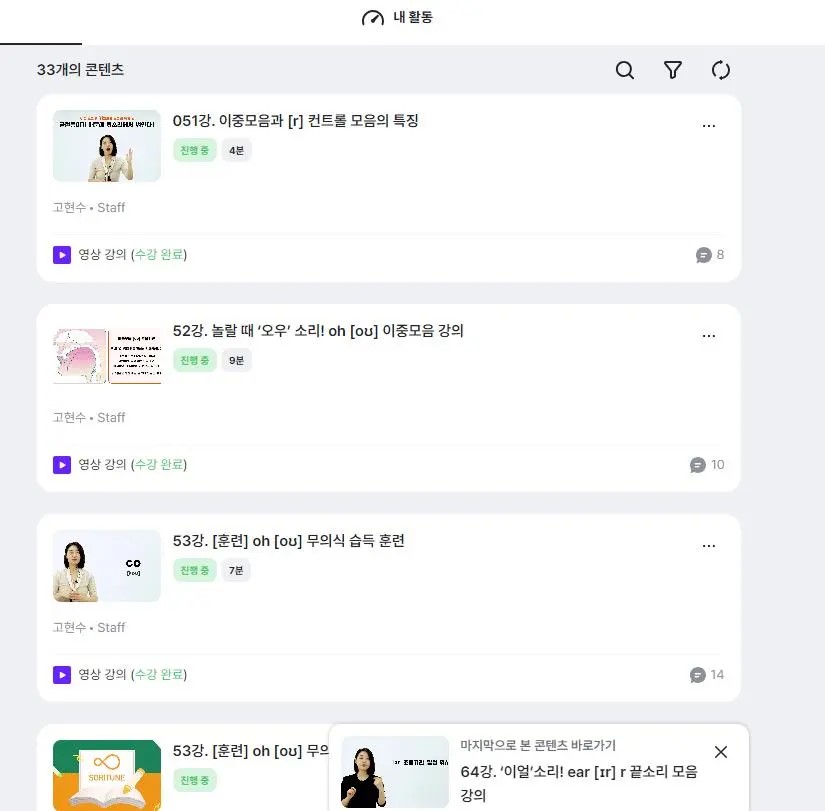Refresh the content list
Image resolution: width=825 pixels, height=811 pixels.
click(x=721, y=70)
